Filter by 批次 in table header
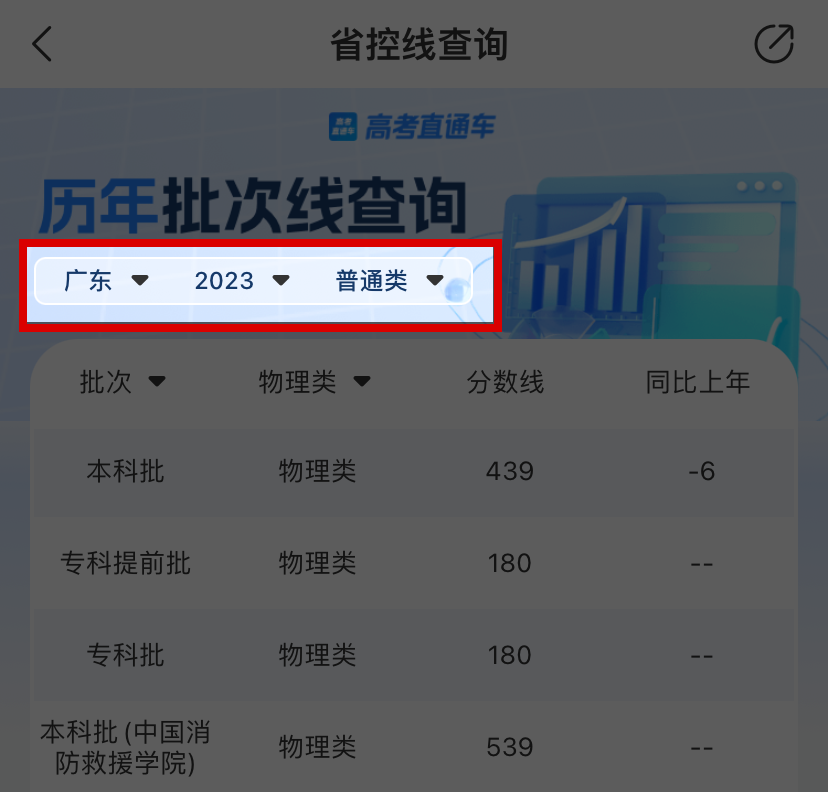 tap(122, 381)
